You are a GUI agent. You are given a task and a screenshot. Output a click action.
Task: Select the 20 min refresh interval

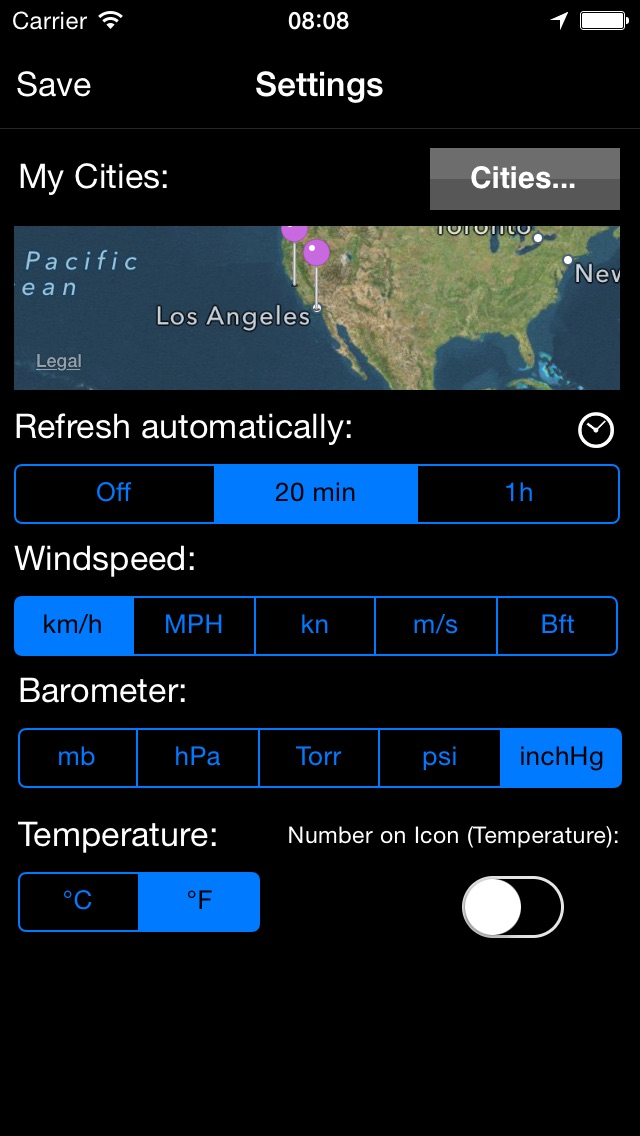click(x=315, y=493)
